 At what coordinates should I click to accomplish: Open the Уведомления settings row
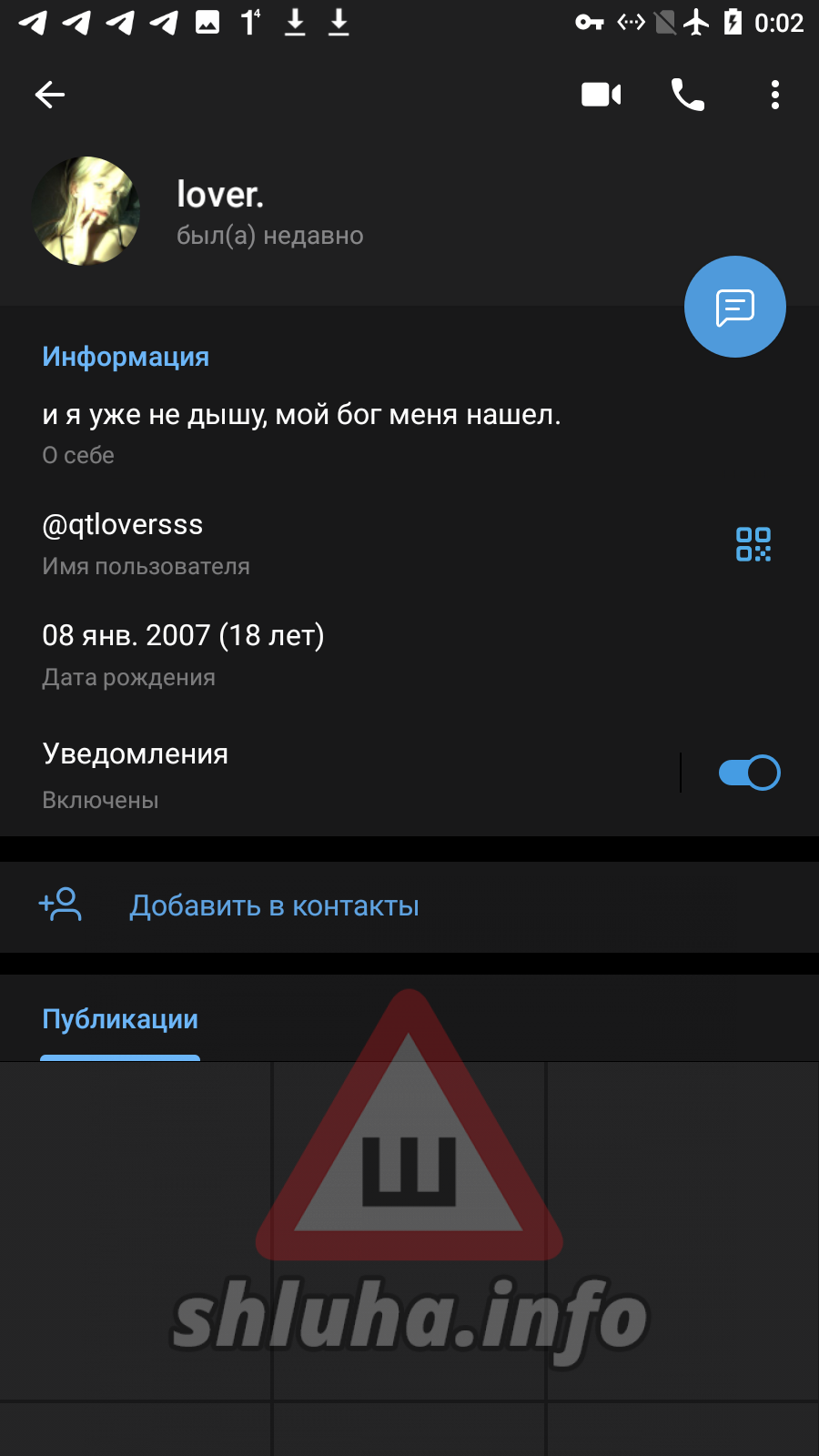pos(273,773)
